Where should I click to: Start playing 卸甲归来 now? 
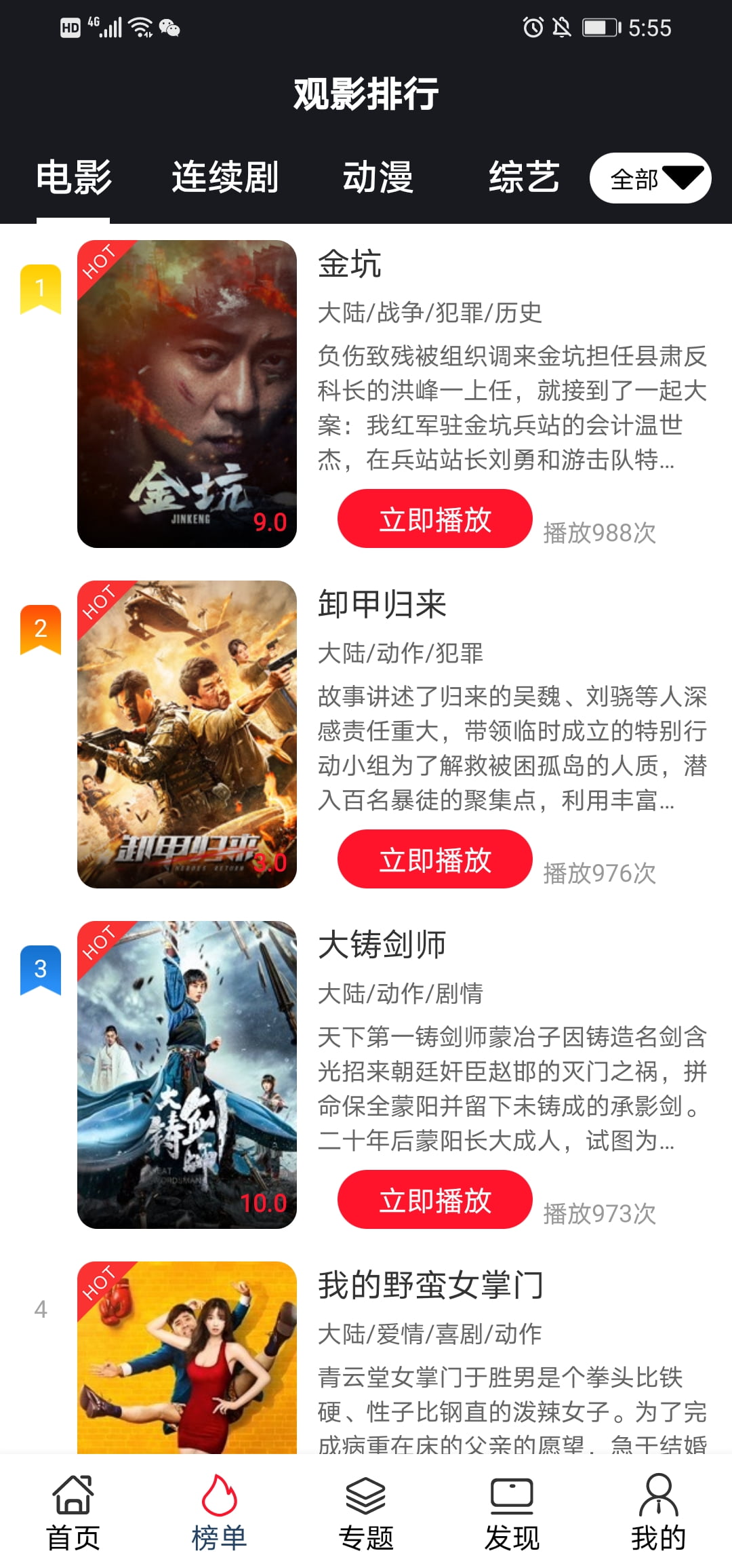pos(434,859)
